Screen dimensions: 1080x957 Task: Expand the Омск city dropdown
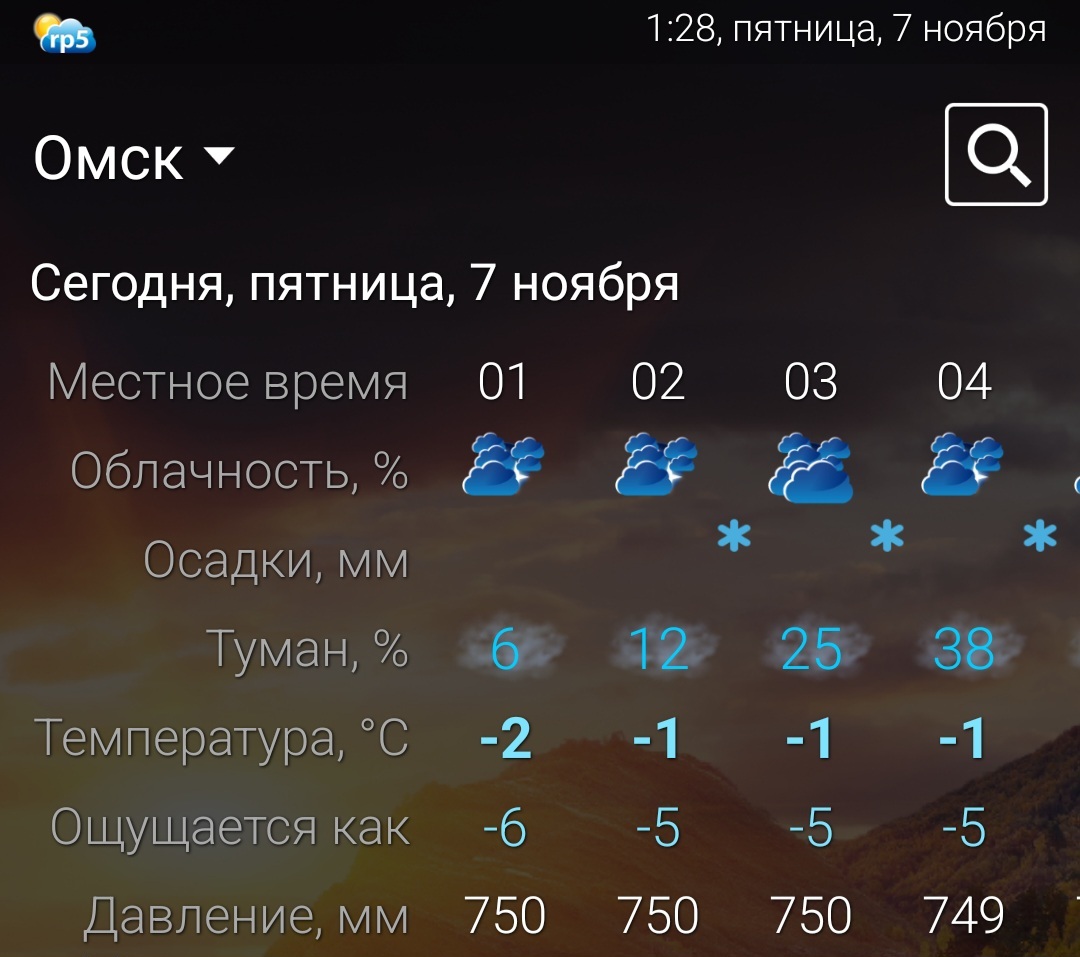tap(218, 157)
